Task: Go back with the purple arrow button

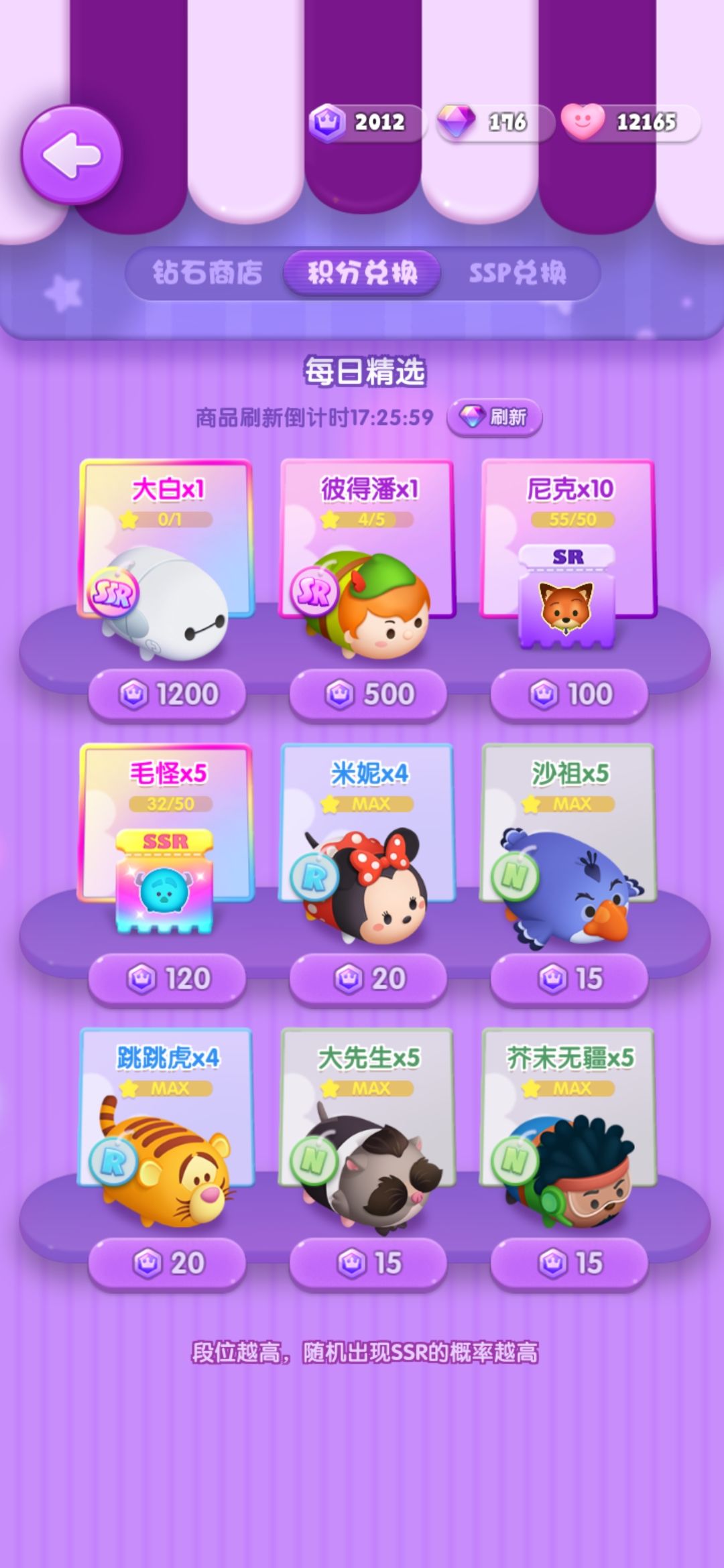Action: [72, 155]
